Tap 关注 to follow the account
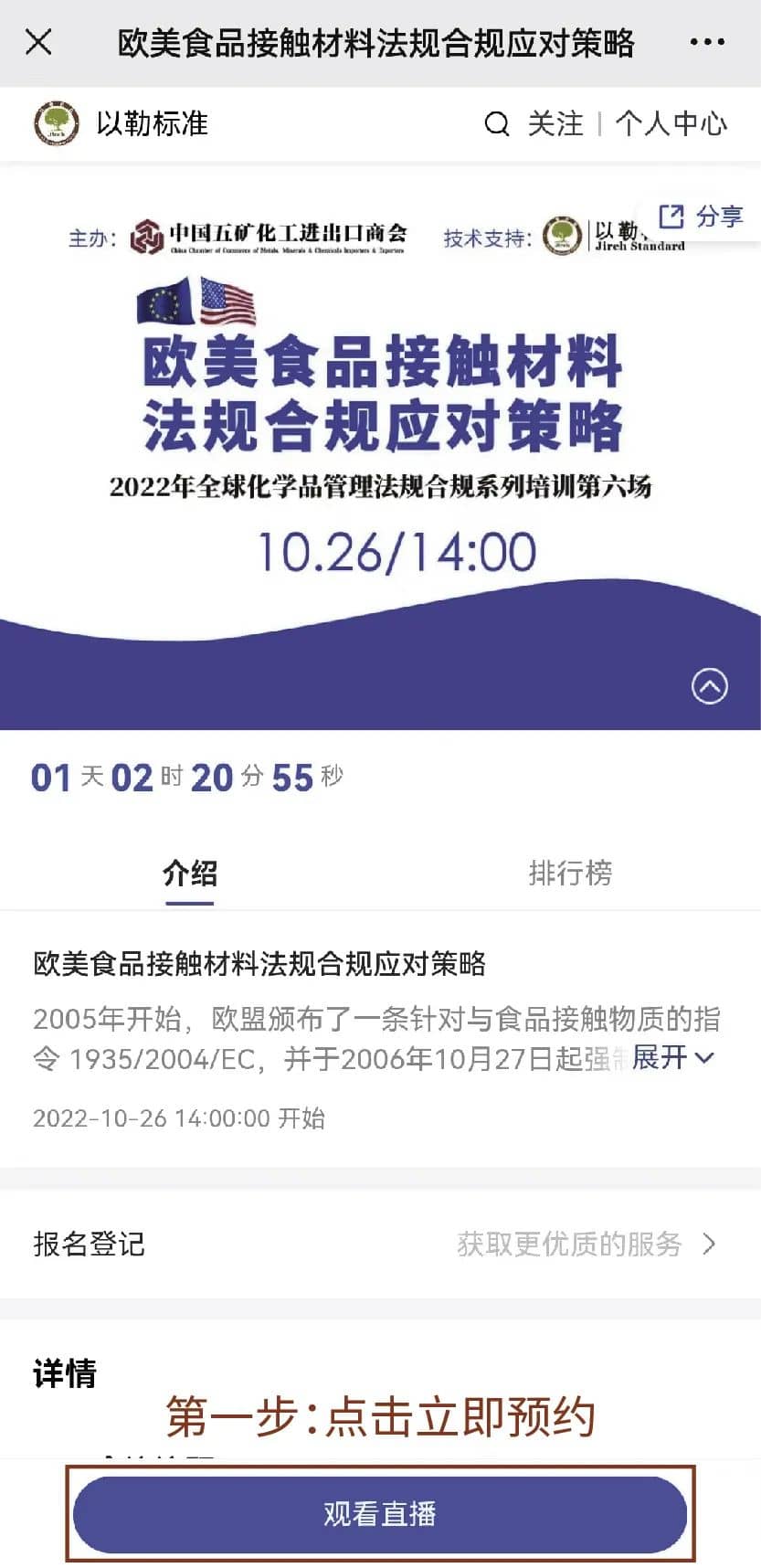Screen dimensions: 761x1568 [555, 123]
